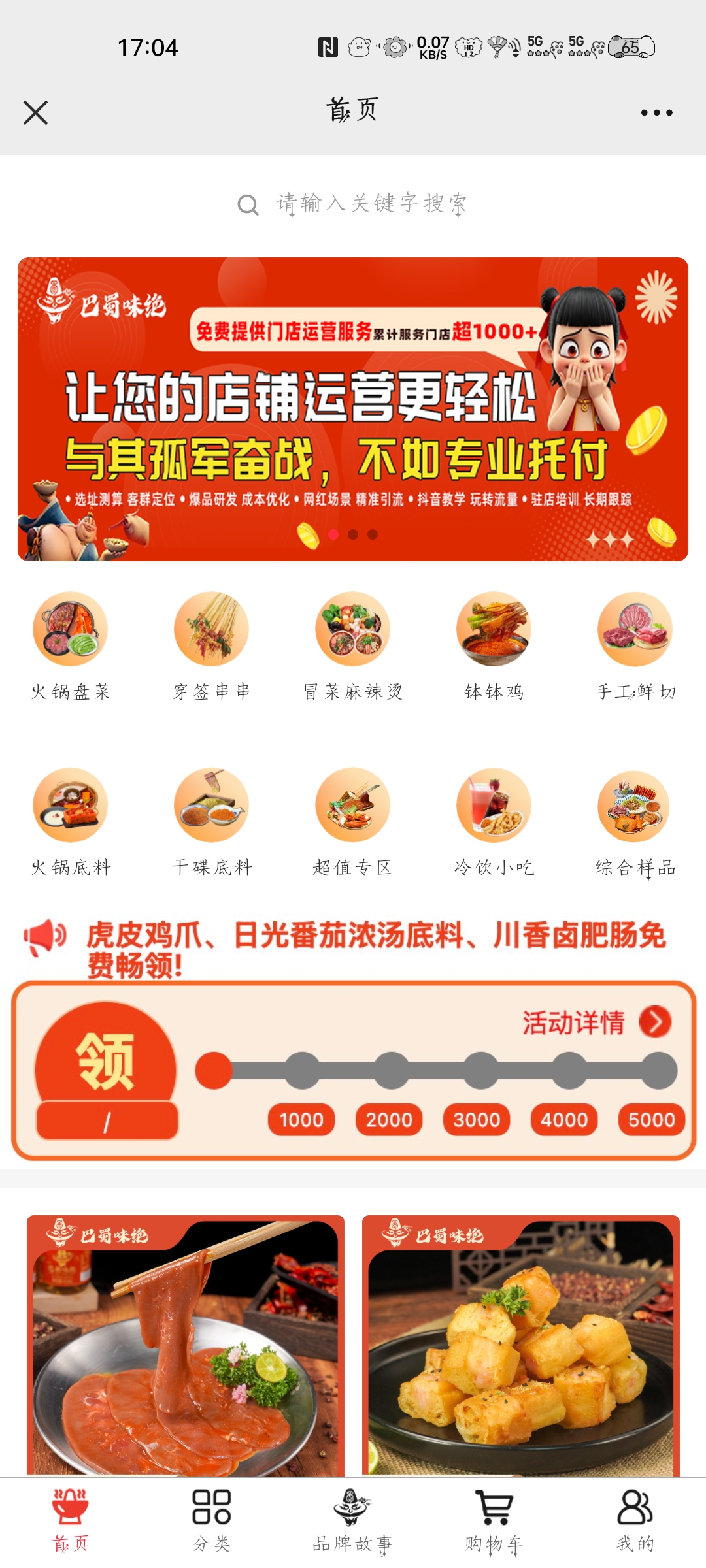Image resolution: width=706 pixels, height=1568 pixels.
Task: Open the 品牌故事 tab
Action: tap(353, 1520)
